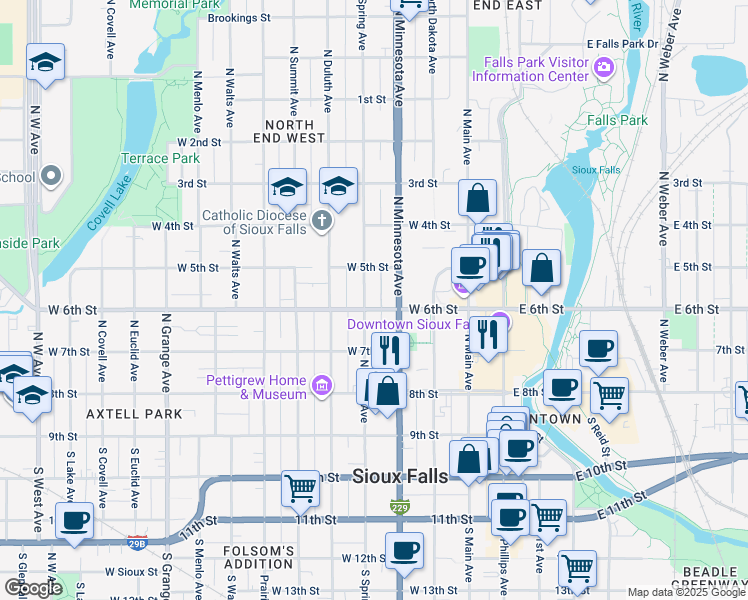Tap the shopping bag marker near E 5th St
This screenshot has height=600, width=748.
click(x=541, y=267)
